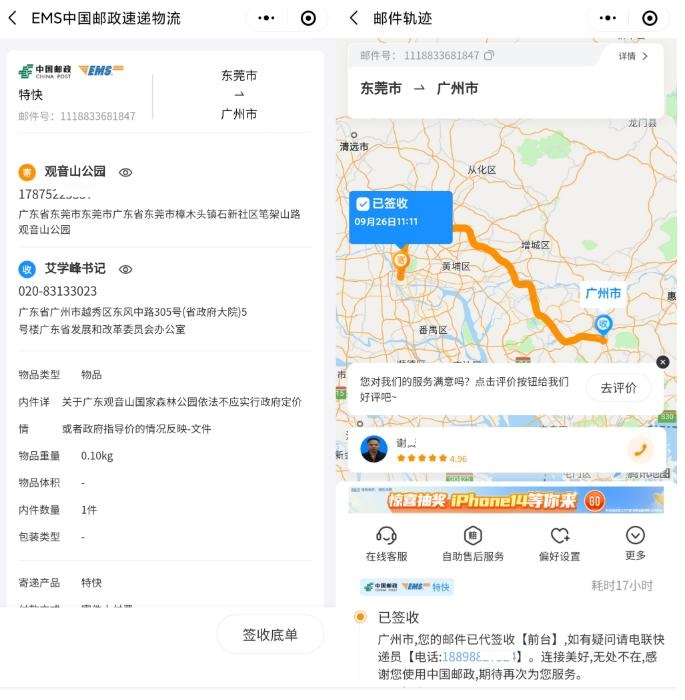Show sender 观音山公园 hidden details
The width and height of the screenshot is (685, 700).
tap(126, 172)
